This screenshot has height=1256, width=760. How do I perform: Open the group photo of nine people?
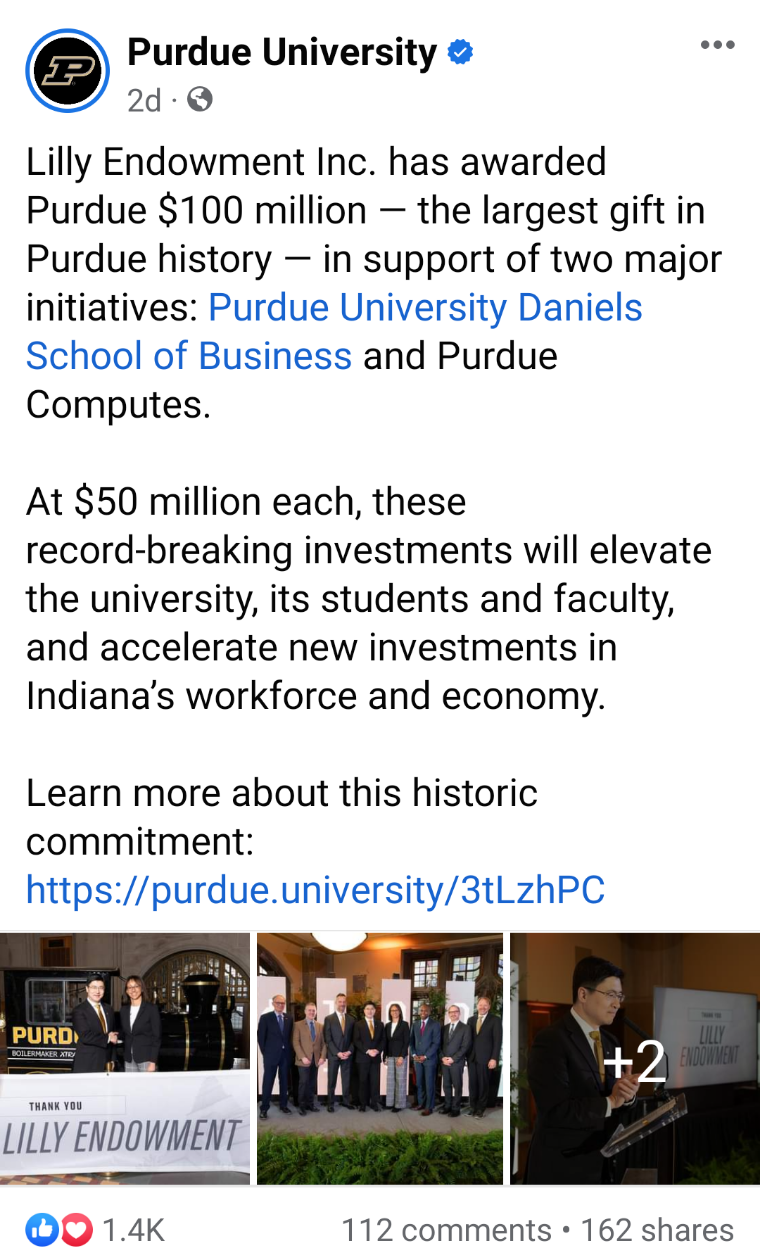tap(380, 1058)
